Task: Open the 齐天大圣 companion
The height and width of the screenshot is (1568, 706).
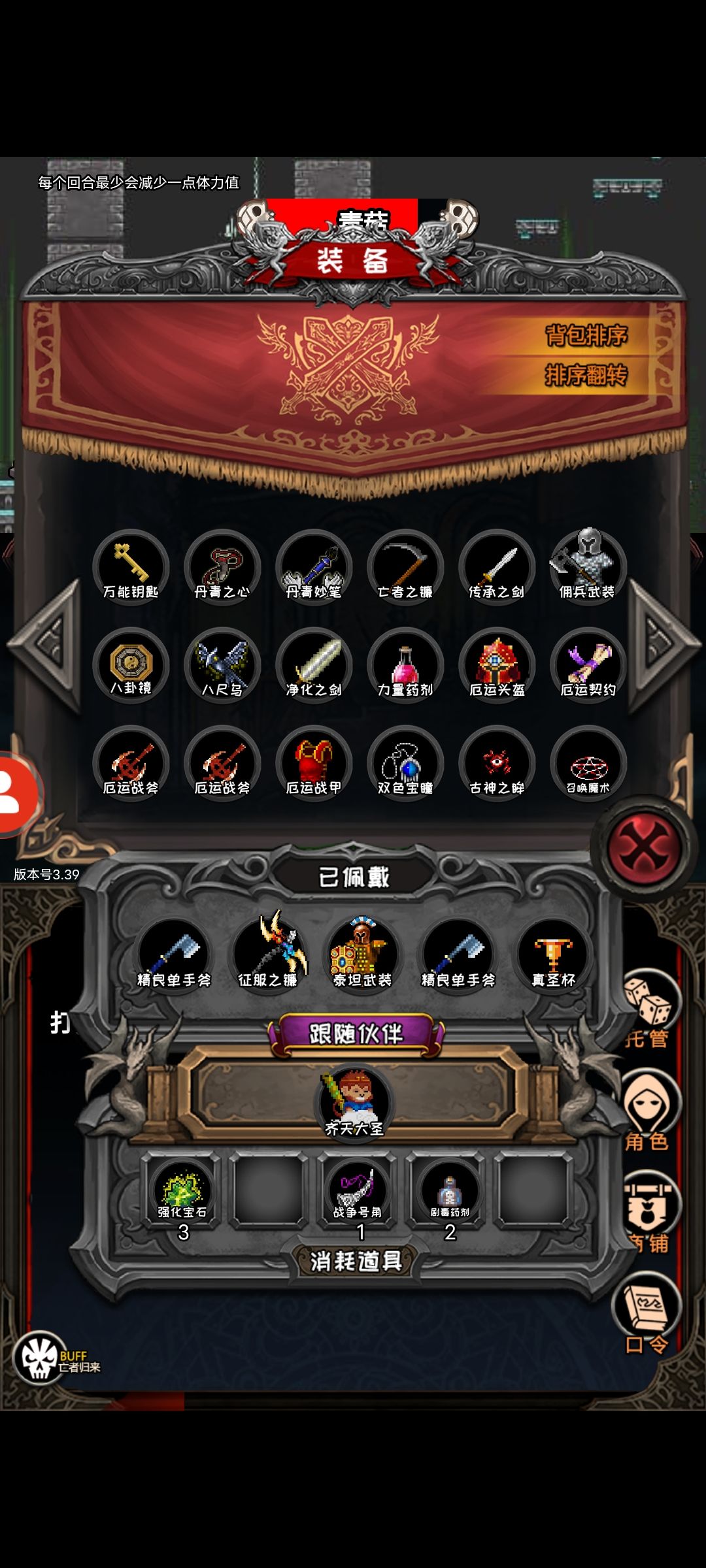Action: [x=354, y=1102]
